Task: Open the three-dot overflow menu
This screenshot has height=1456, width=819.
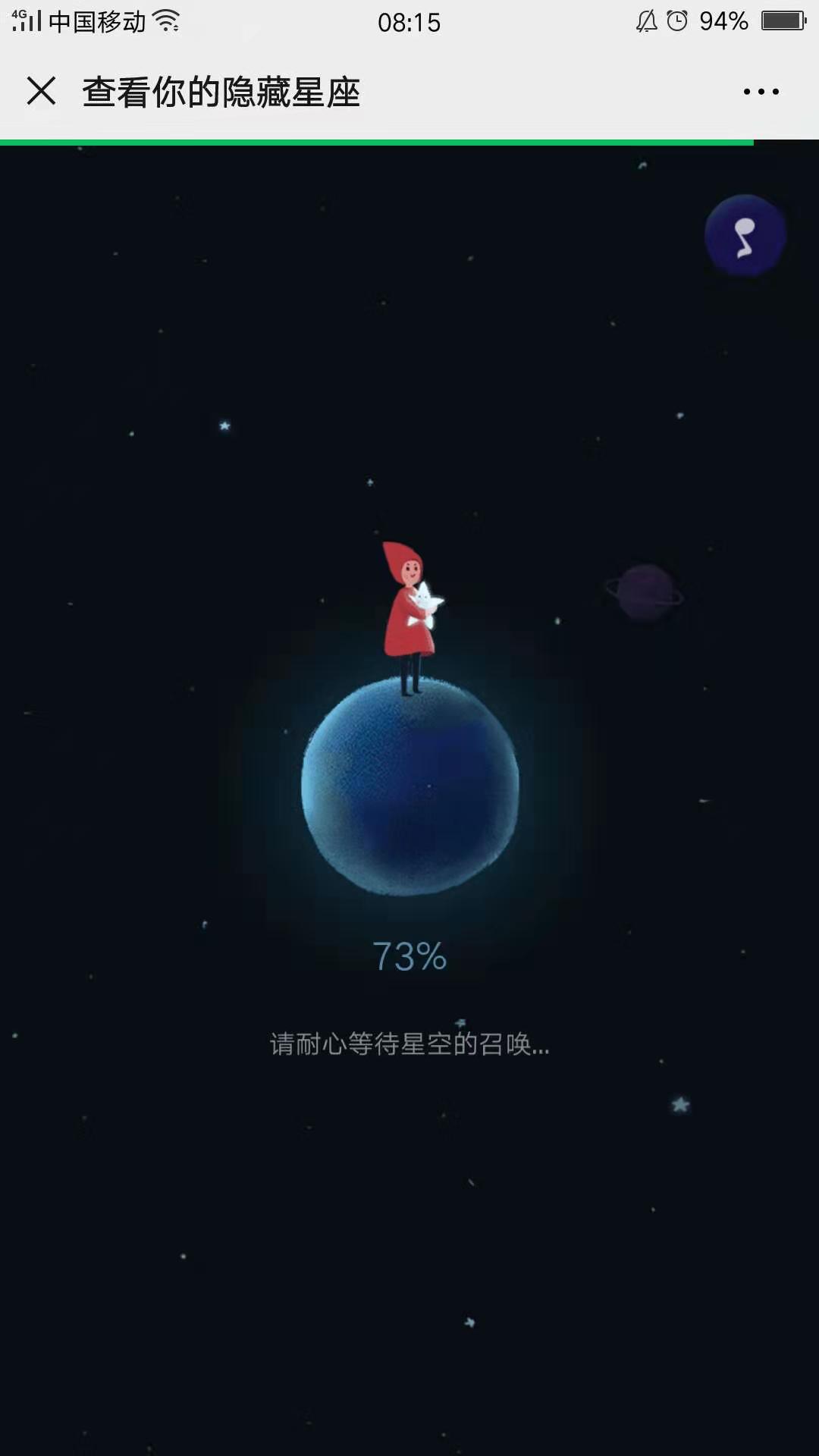Action: pyautogui.click(x=761, y=92)
